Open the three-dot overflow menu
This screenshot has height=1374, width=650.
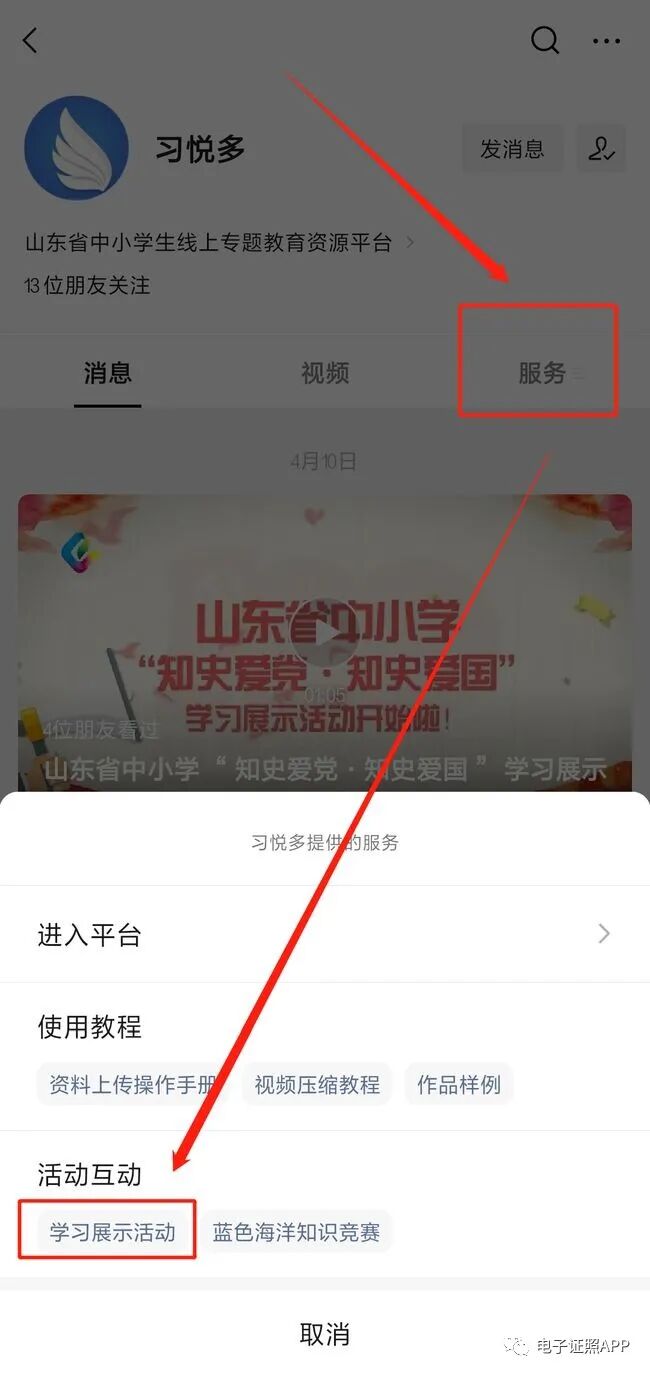pos(606,41)
